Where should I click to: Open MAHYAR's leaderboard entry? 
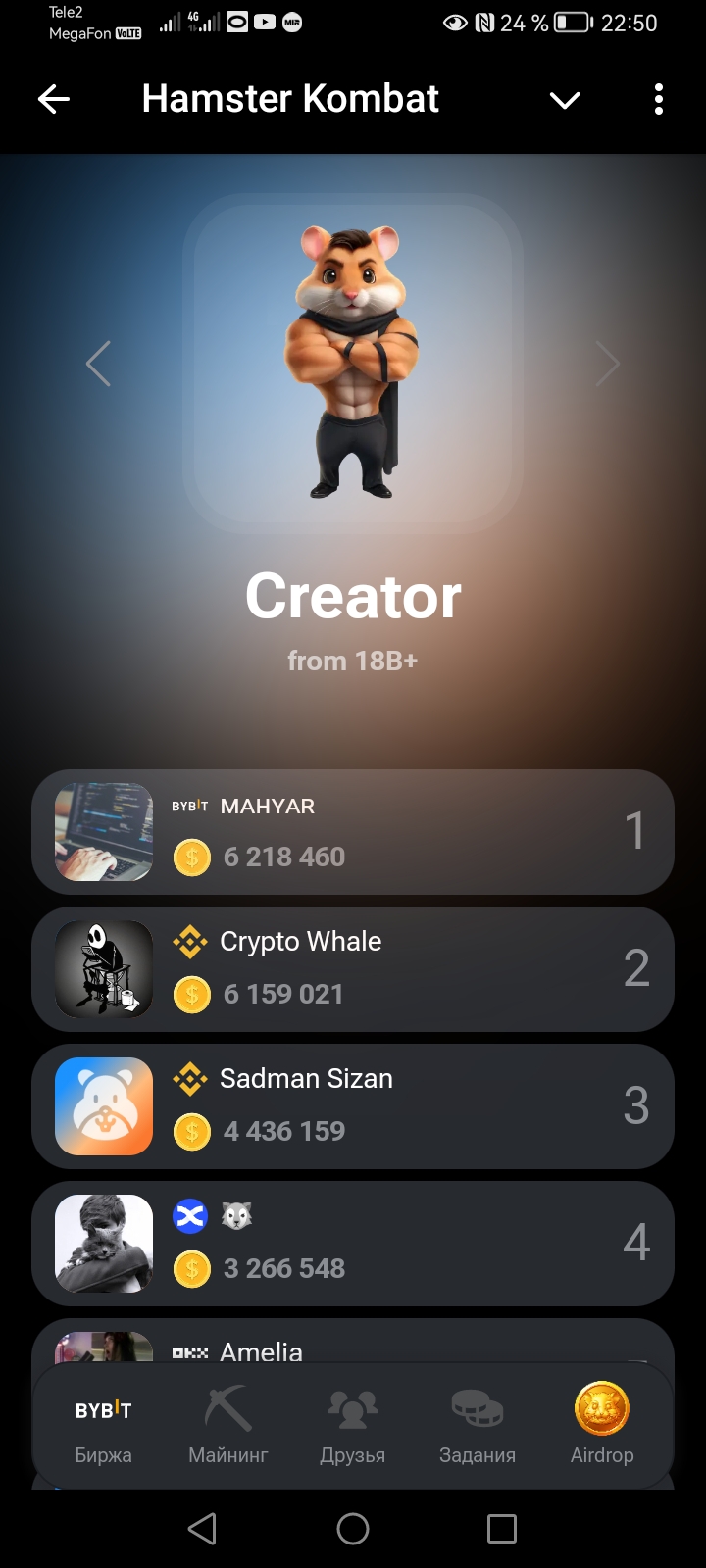(353, 831)
